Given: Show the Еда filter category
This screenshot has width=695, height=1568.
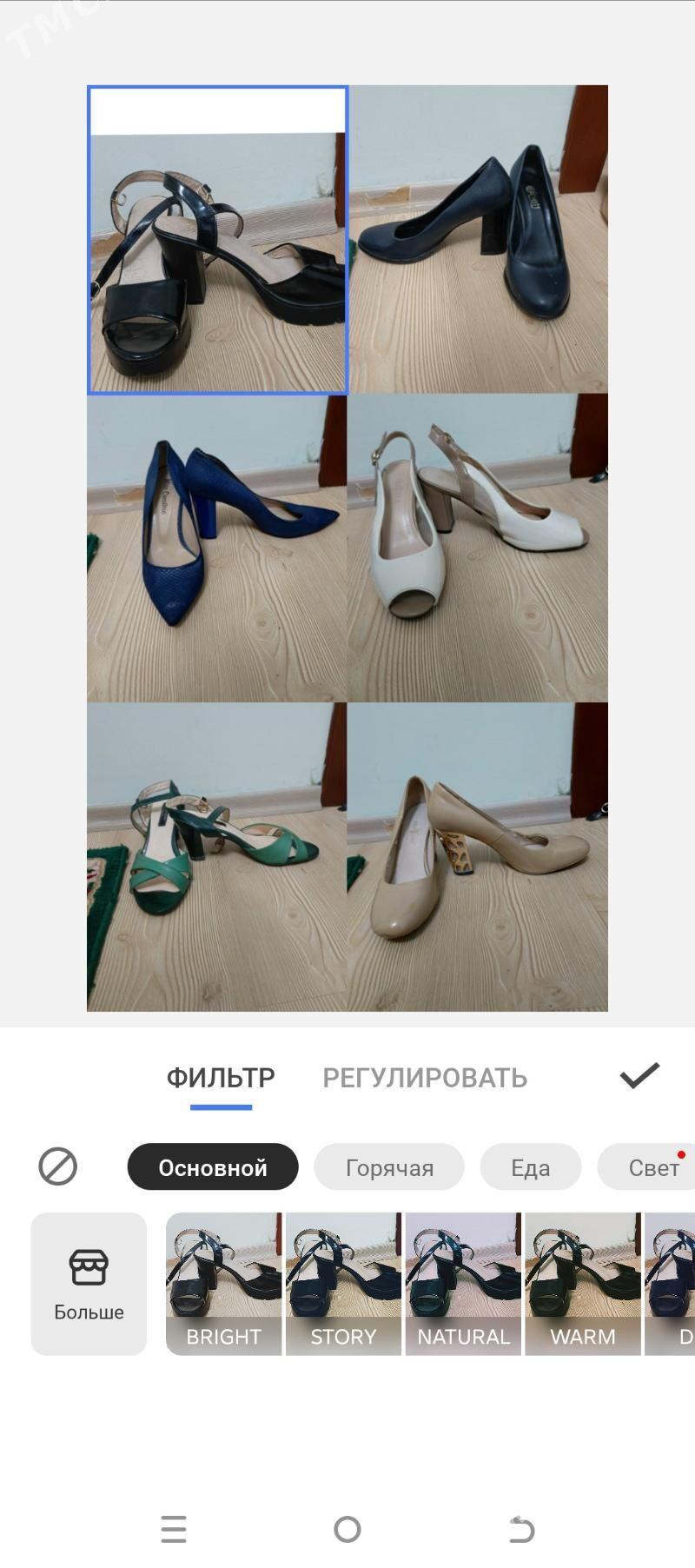Looking at the screenshot, I should (530, 1167).
